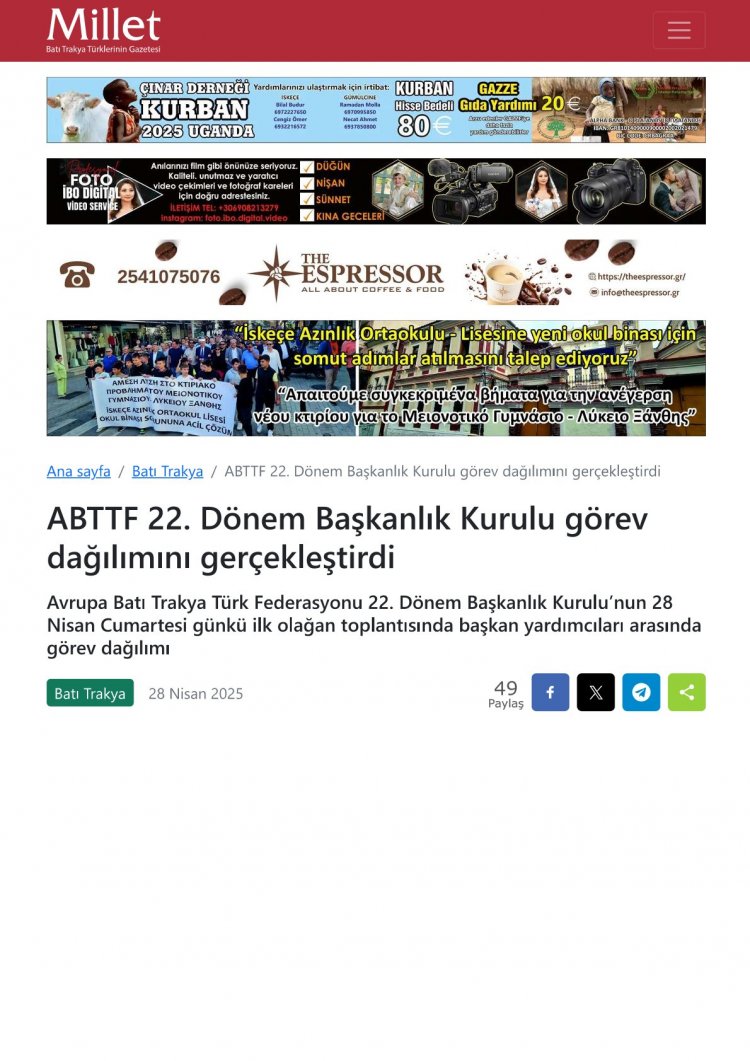
Task: Open the green share options button
Action: coord(687,692)
